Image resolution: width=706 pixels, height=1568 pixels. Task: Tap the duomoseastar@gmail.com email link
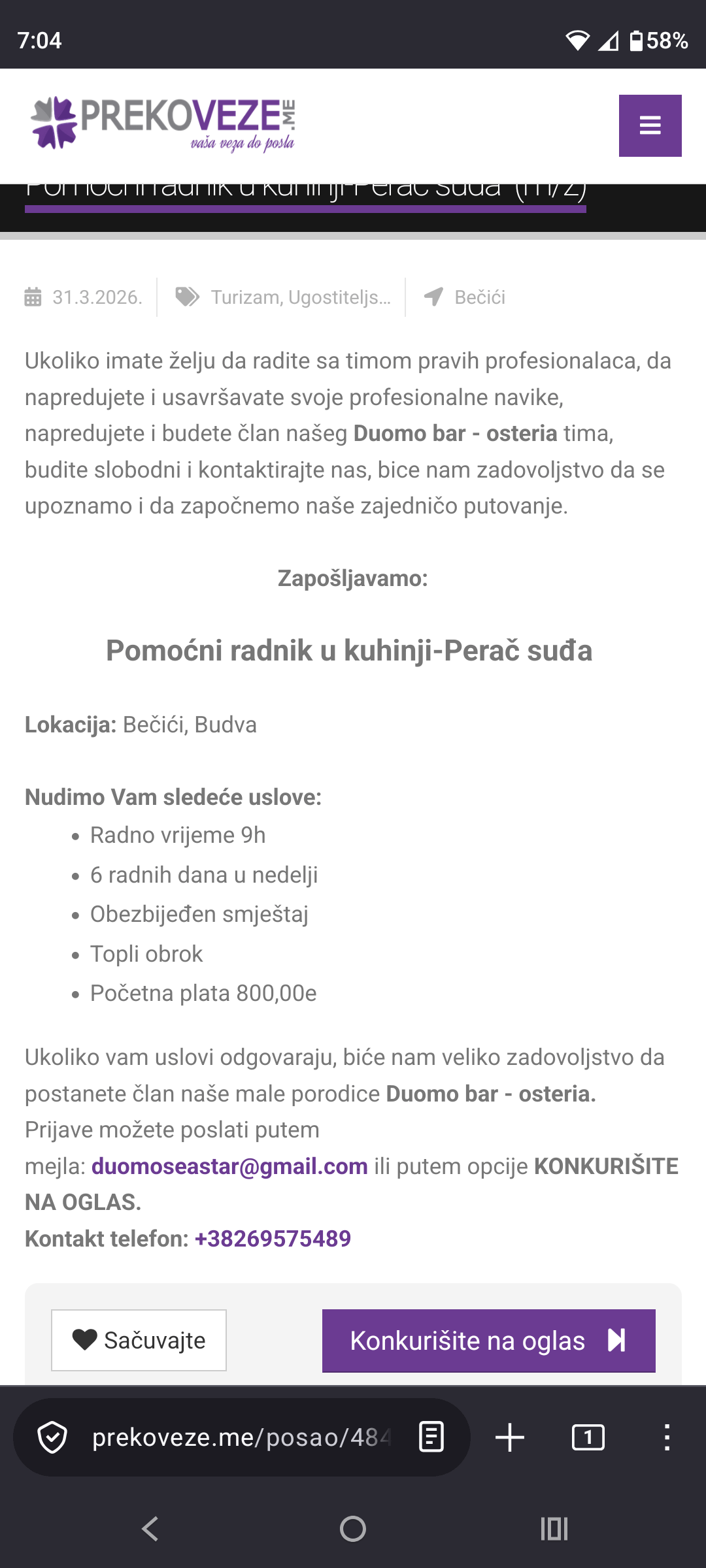[229, 1166]
